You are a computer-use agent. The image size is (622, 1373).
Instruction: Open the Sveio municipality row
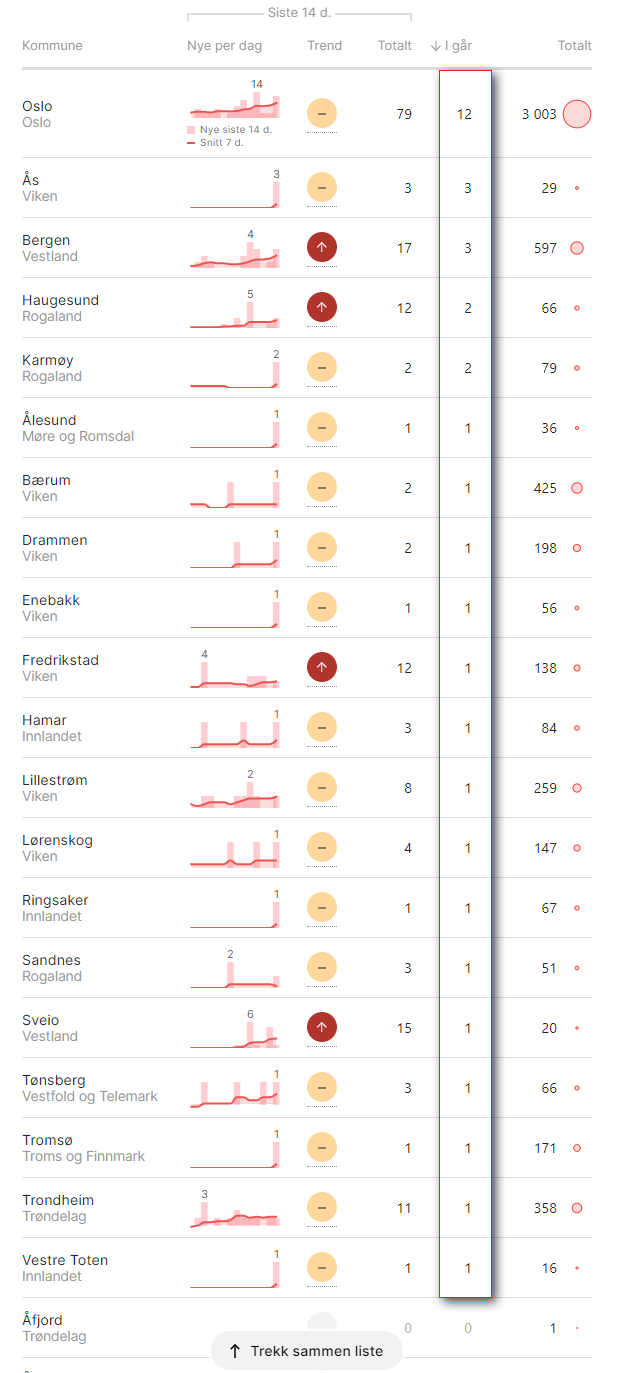point(307,1028)
